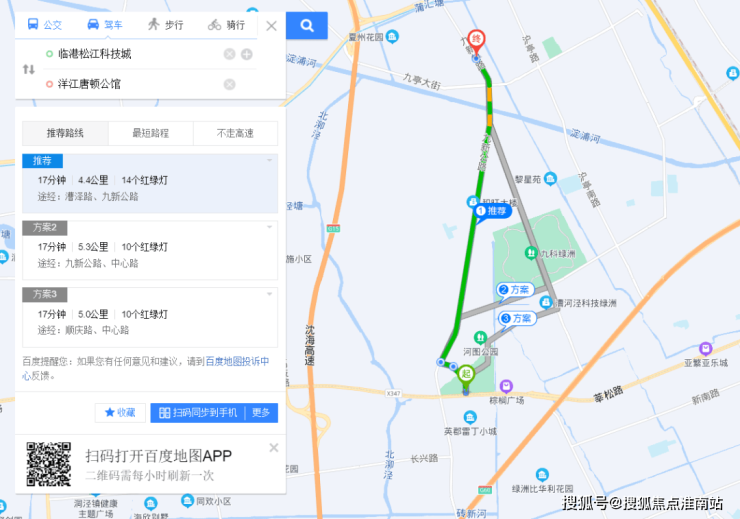The height and width of the screenshot is (519, 740).
Task: Select the 步行 walking mode
Action: (x=165, y=25)
